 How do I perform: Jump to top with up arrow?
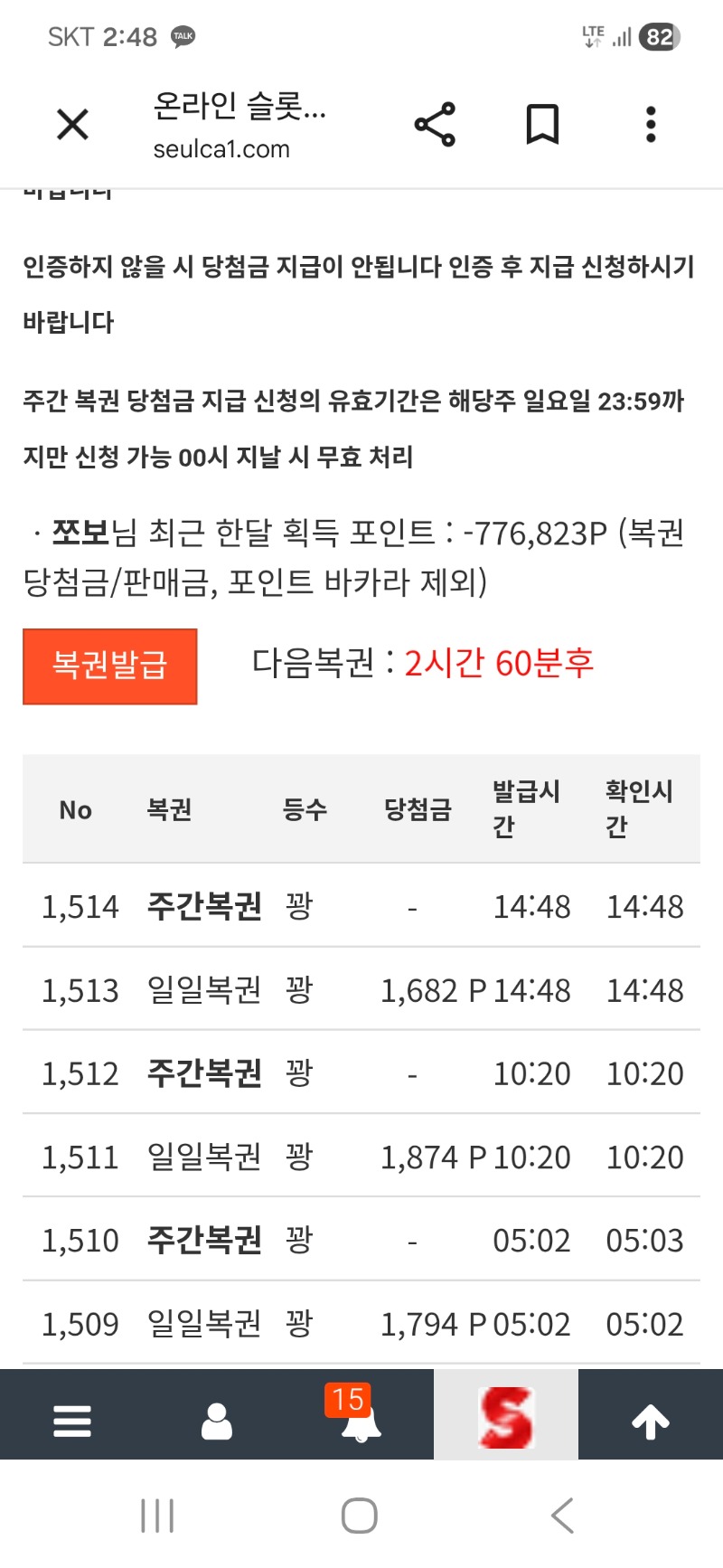(651, 1421)
